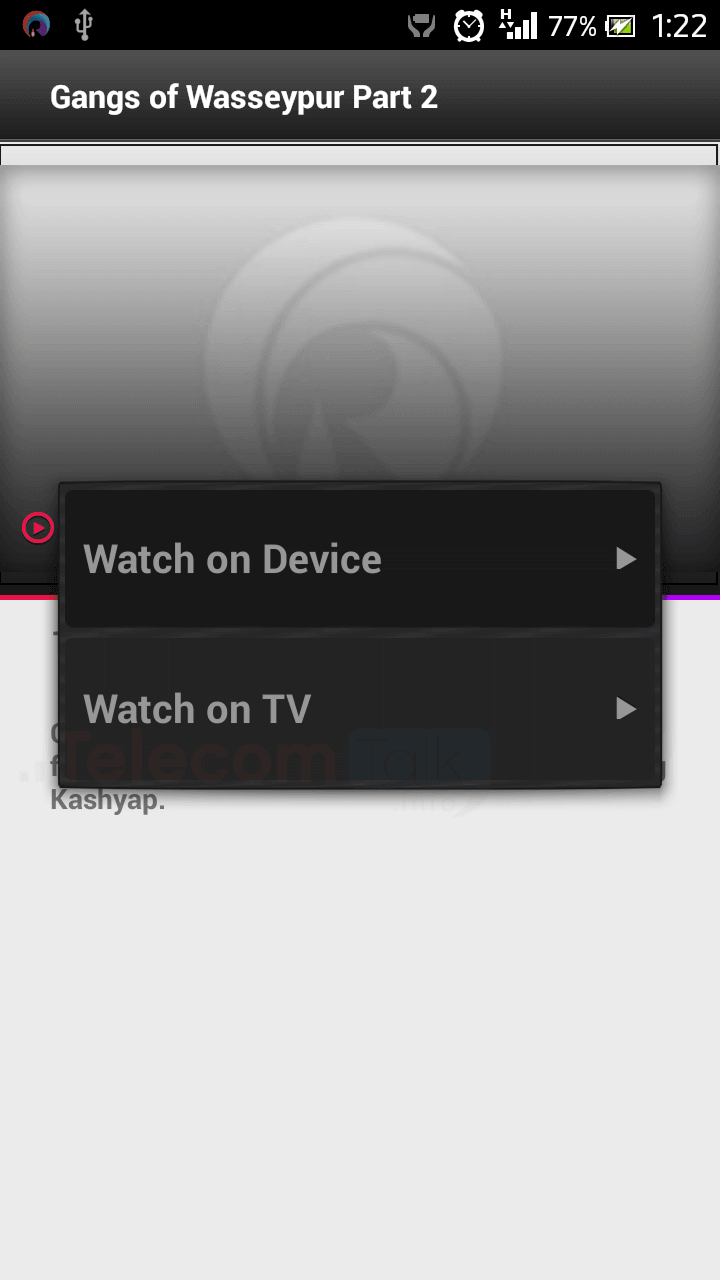Viewport: 720px width, 1280px height.
Task: Tap the red play icon
Action: pos(38,527)
